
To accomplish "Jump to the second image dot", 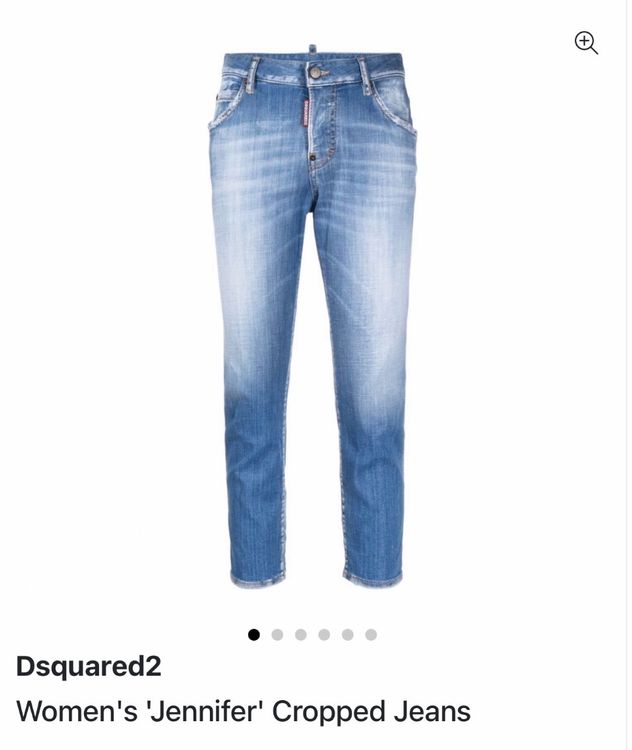I will 277,634.
